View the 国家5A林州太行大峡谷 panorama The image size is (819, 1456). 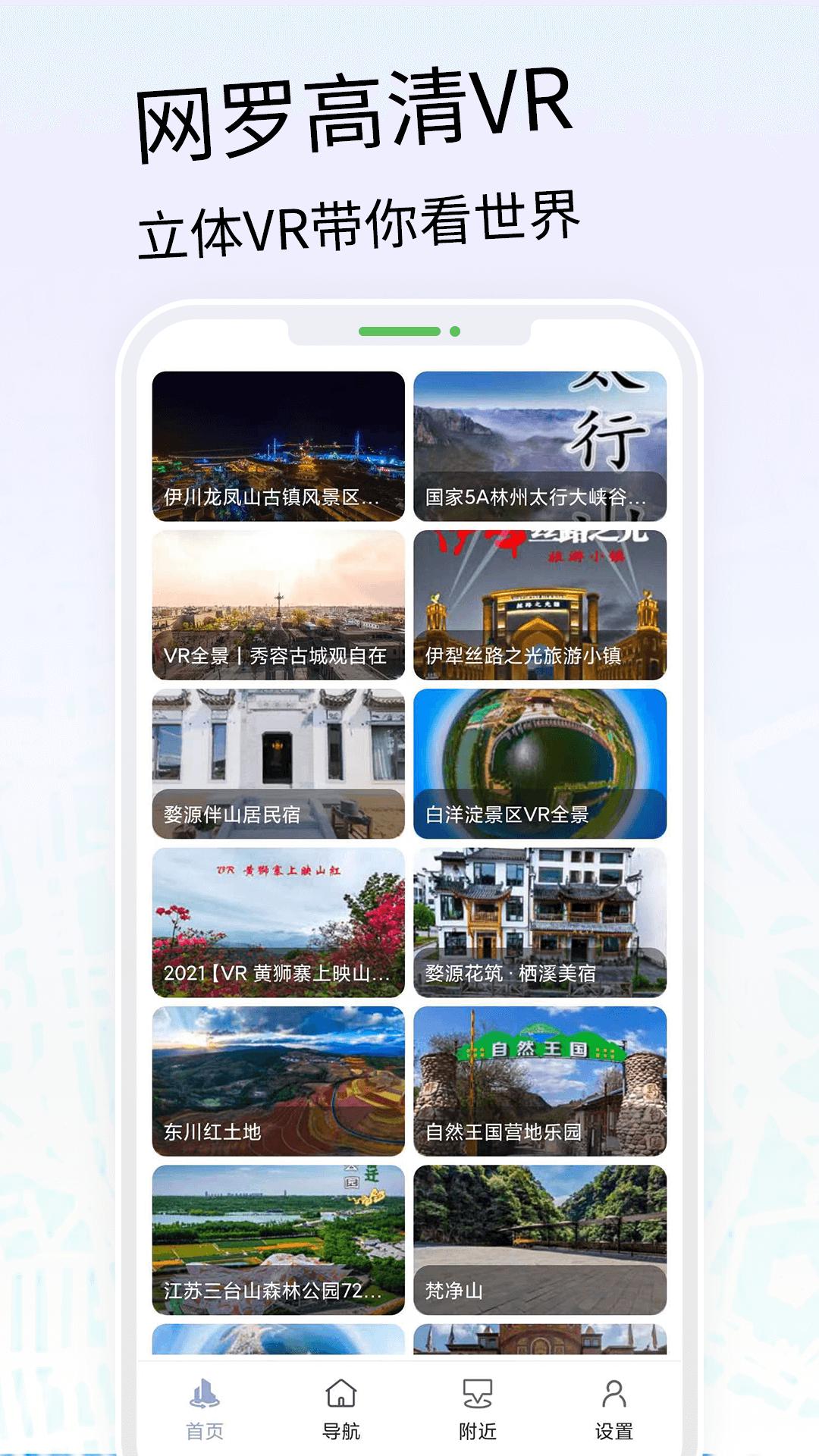[x=539, y=444]
